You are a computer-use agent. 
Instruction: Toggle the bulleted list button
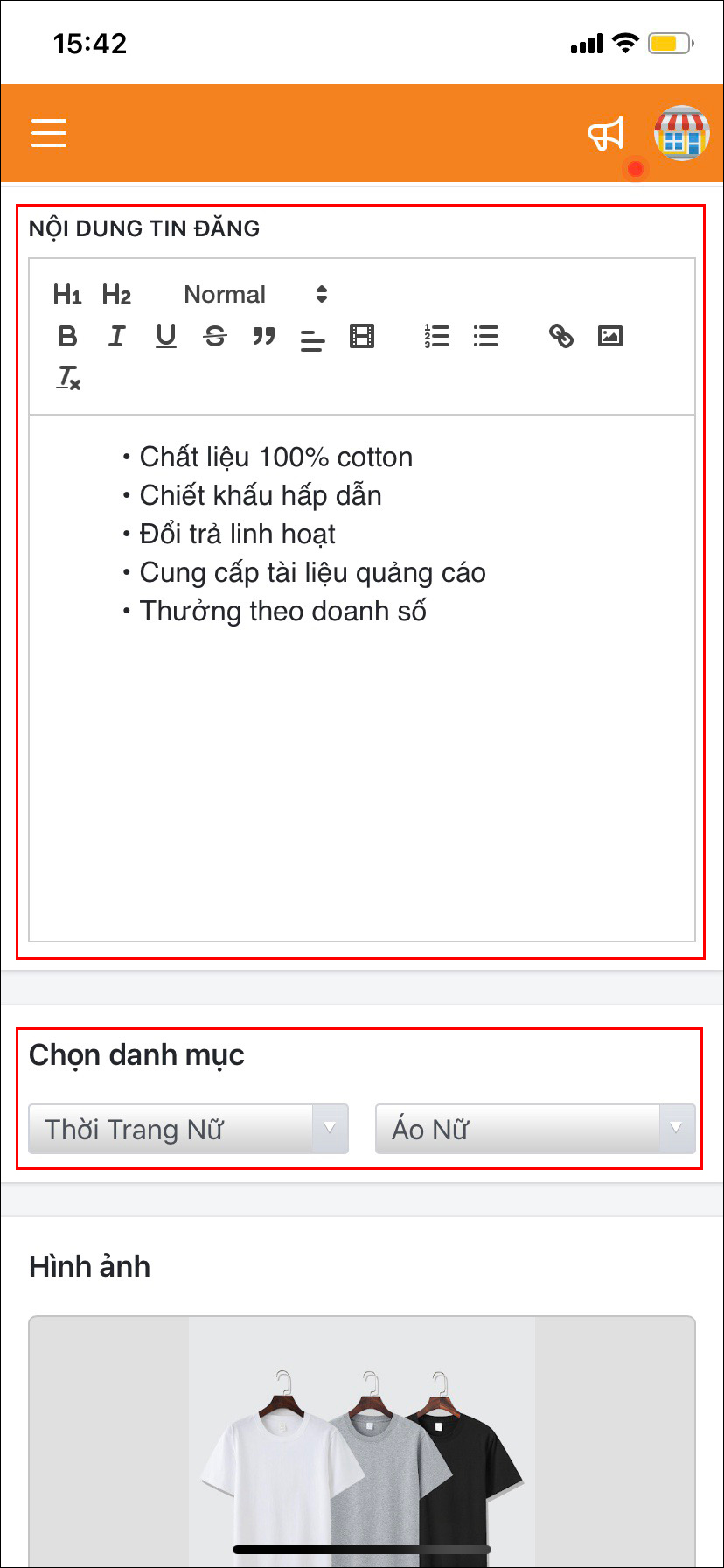tap(486, 336)
